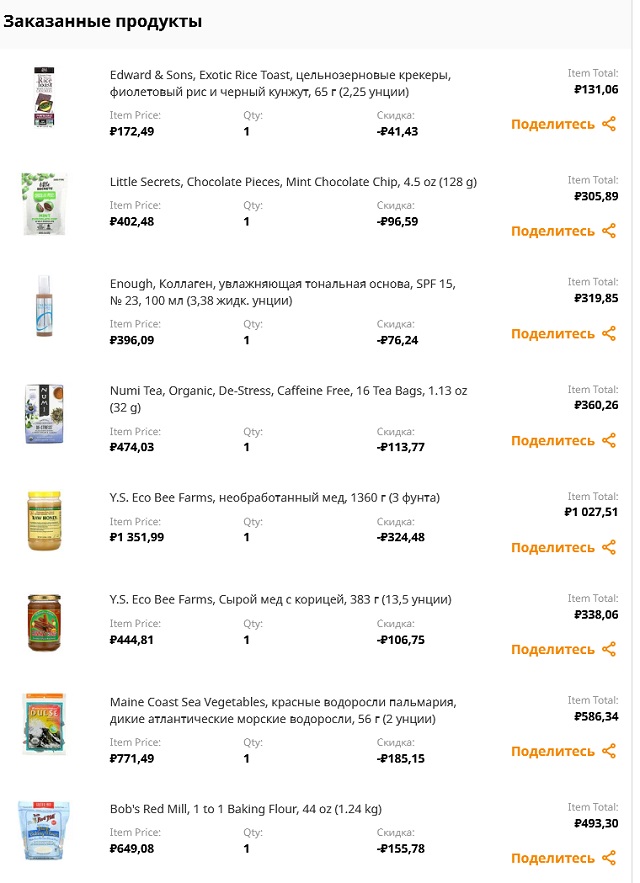This screenshot has height=883, width=640.
Task: Share the Numi Tea De-Stress item
Action: coord(564,441)
